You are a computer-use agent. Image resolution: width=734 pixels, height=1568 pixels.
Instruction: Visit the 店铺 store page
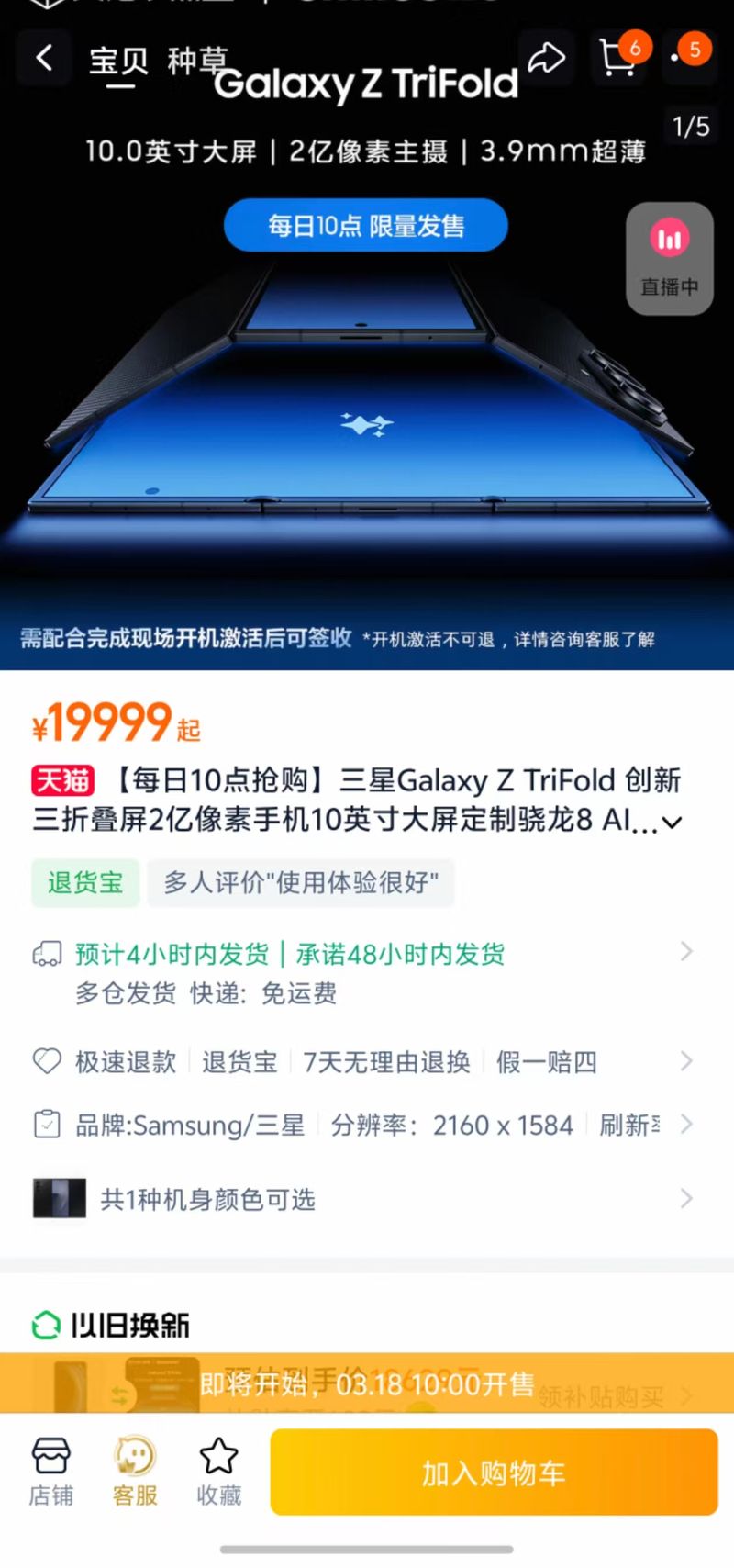click(51, 1472)
